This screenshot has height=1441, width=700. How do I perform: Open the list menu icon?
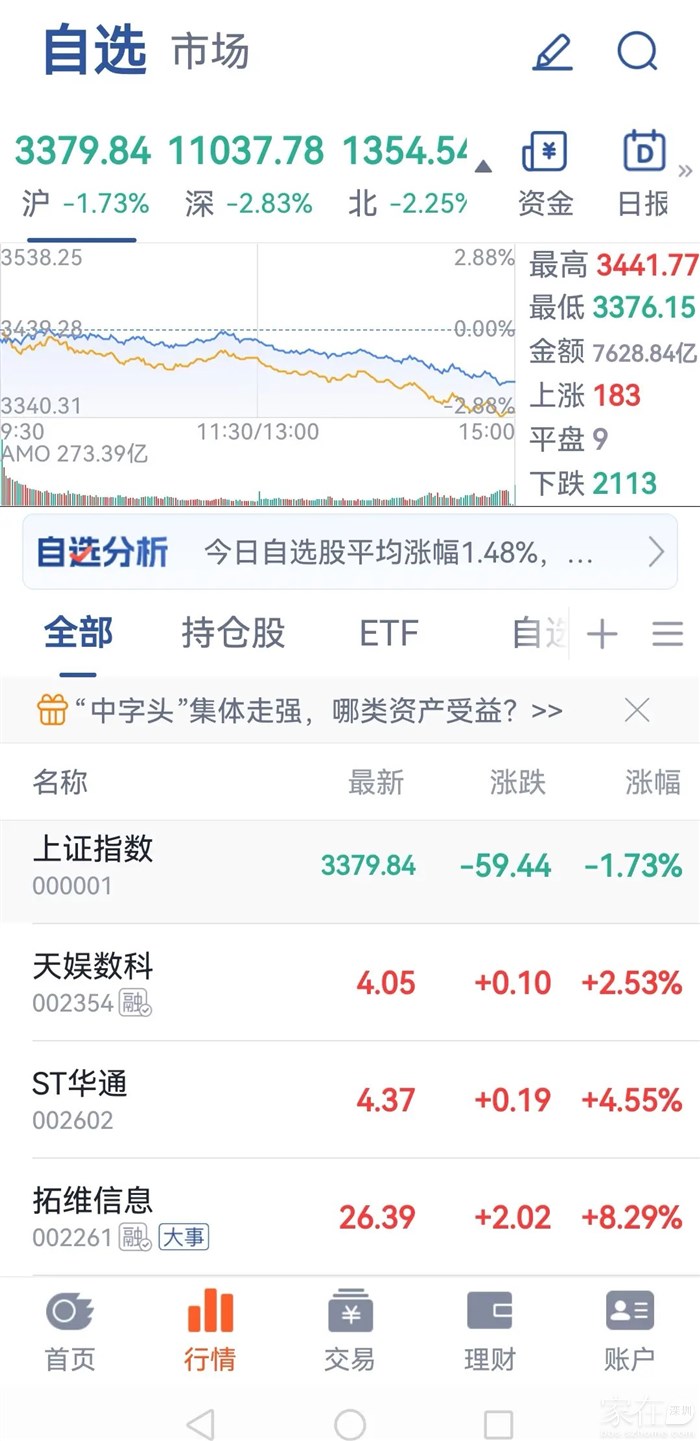click(667, 634)
